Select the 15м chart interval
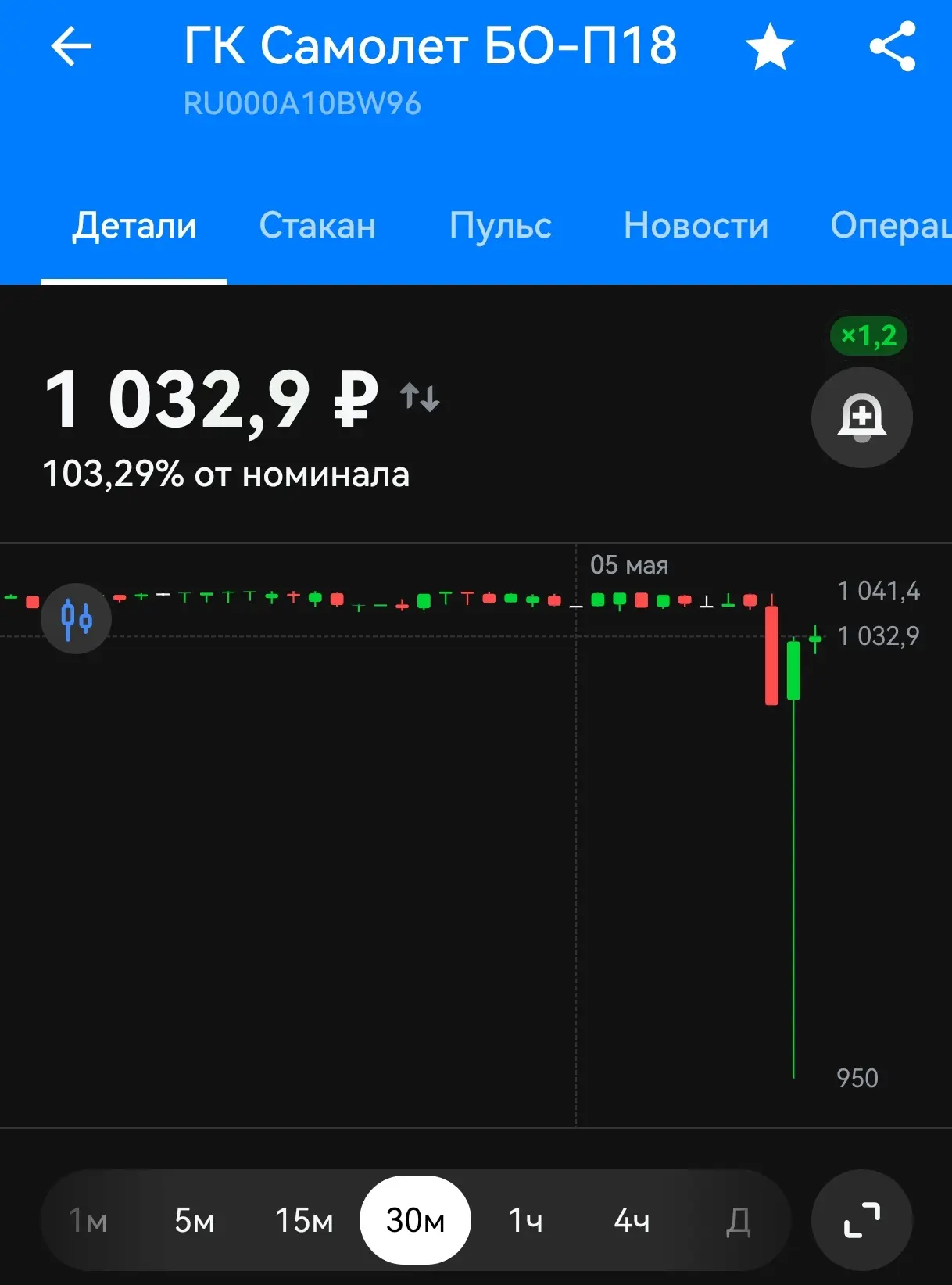The height and width of the screenshot is (1285, 952). click(304, 1220)
